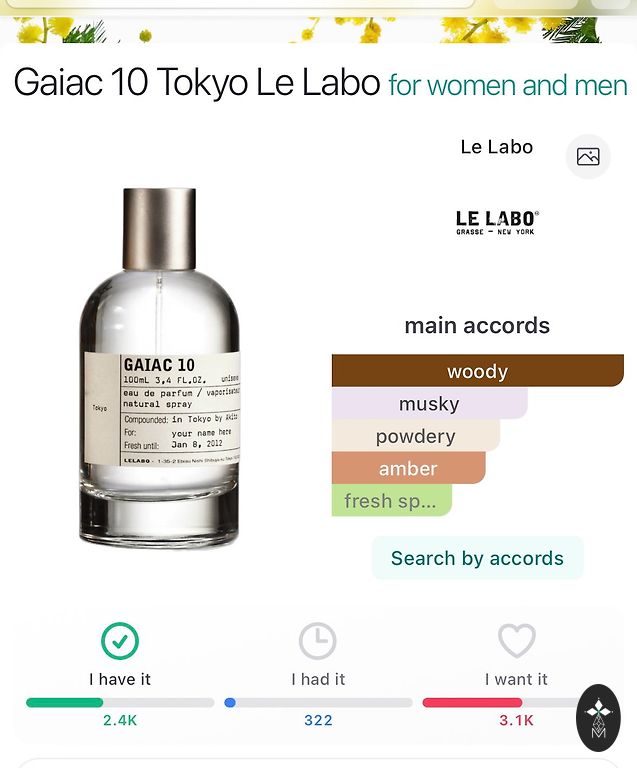This screenshot has height=768, width=637.
Task: Select the powdery accord bar
Action: point(415,436)
